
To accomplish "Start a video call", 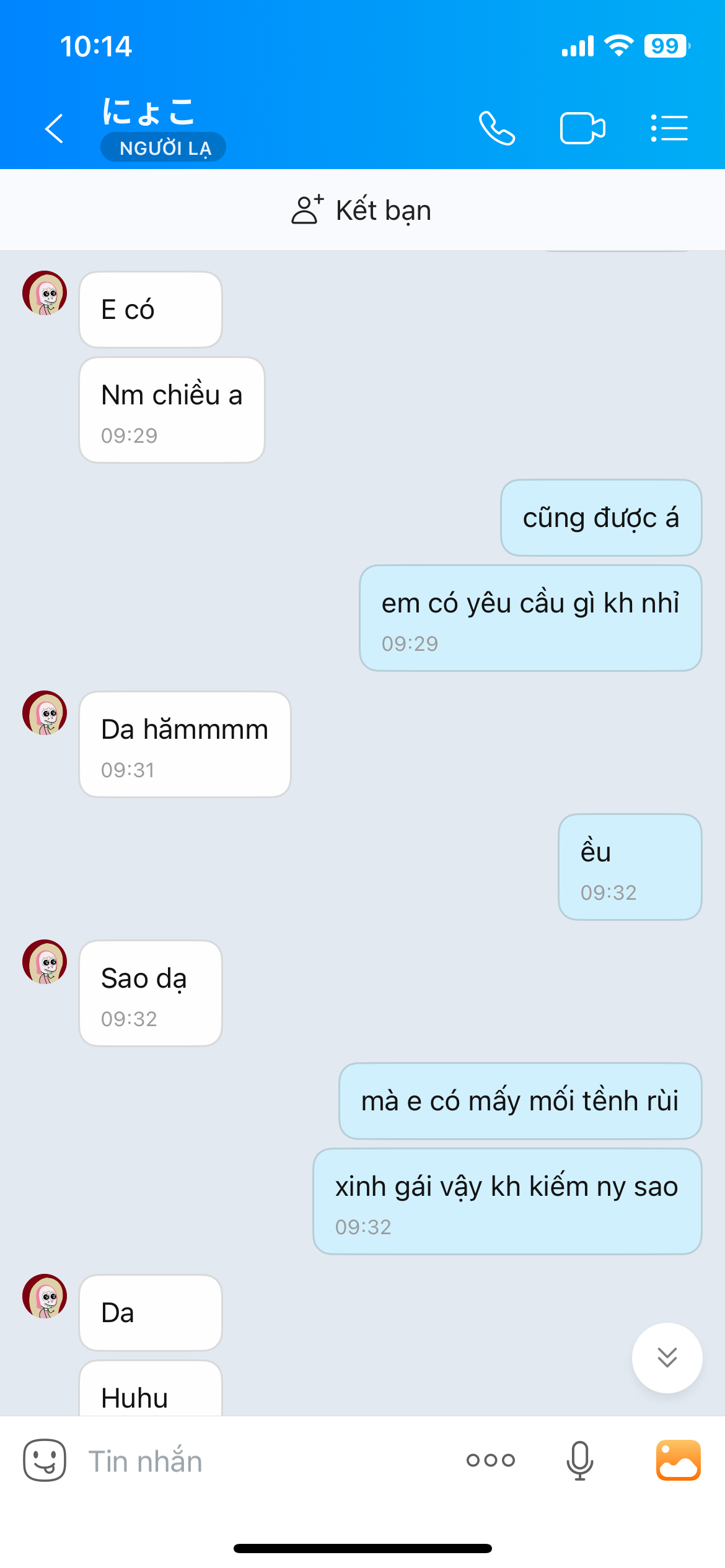I will click(x=582, y=128).
